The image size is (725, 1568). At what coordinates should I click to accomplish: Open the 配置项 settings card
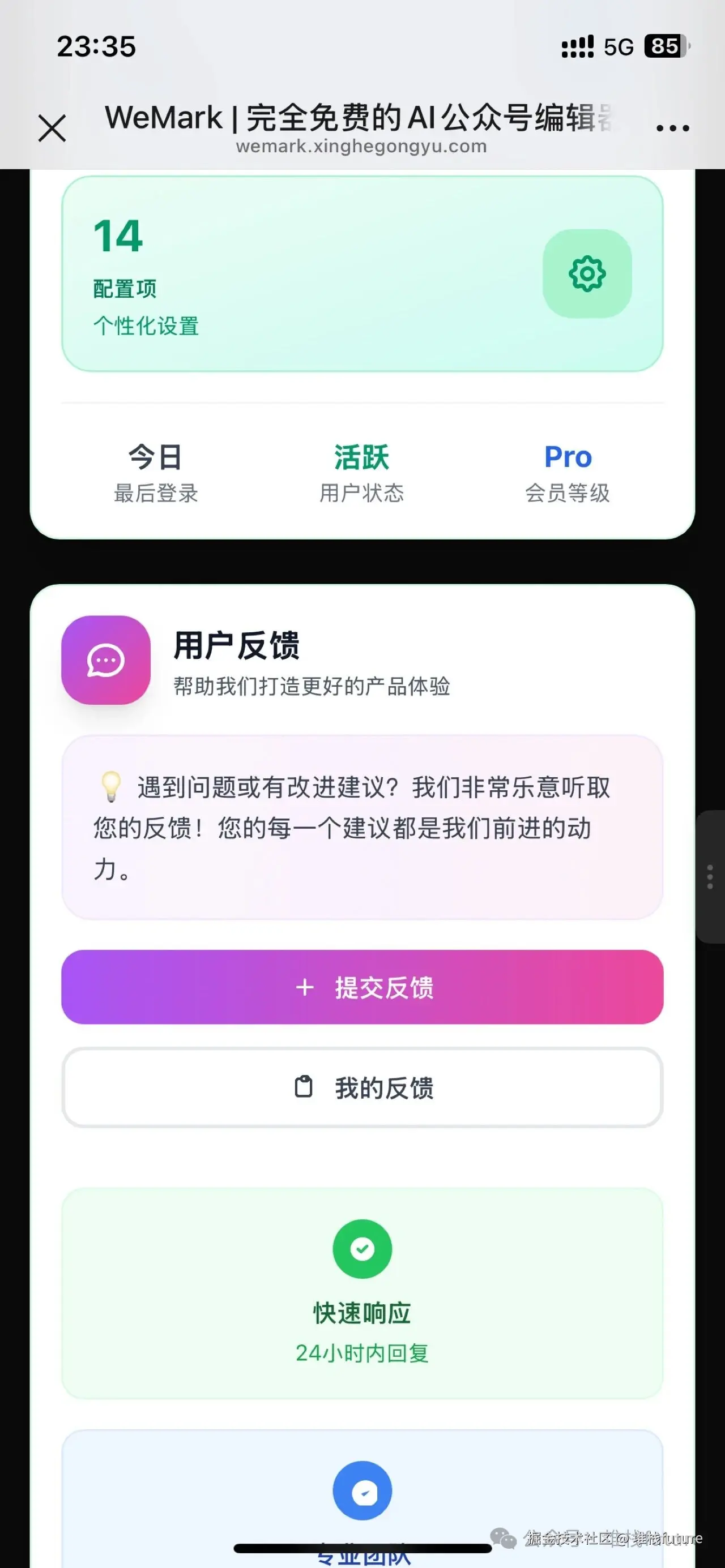(x=362, y=274)
